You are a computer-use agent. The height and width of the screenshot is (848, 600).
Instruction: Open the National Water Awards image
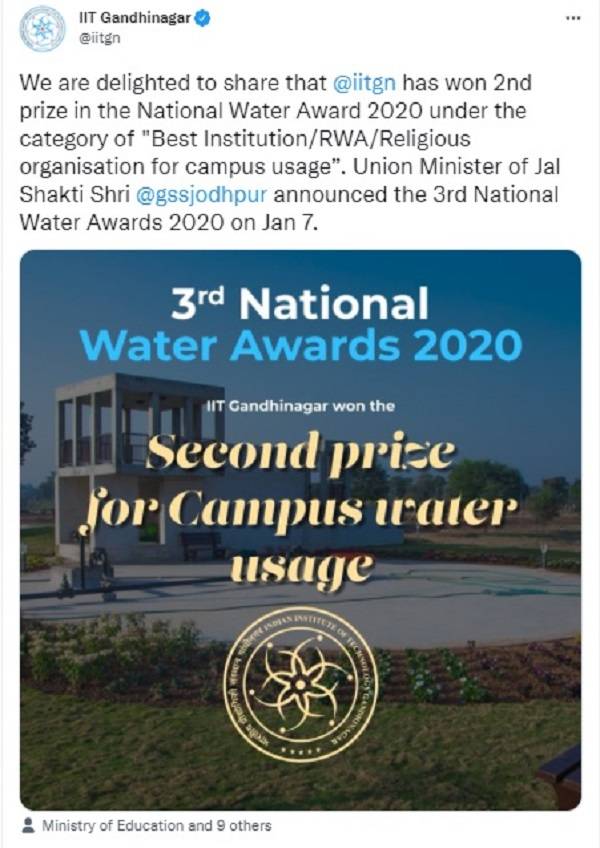click(x=300, y=530)
